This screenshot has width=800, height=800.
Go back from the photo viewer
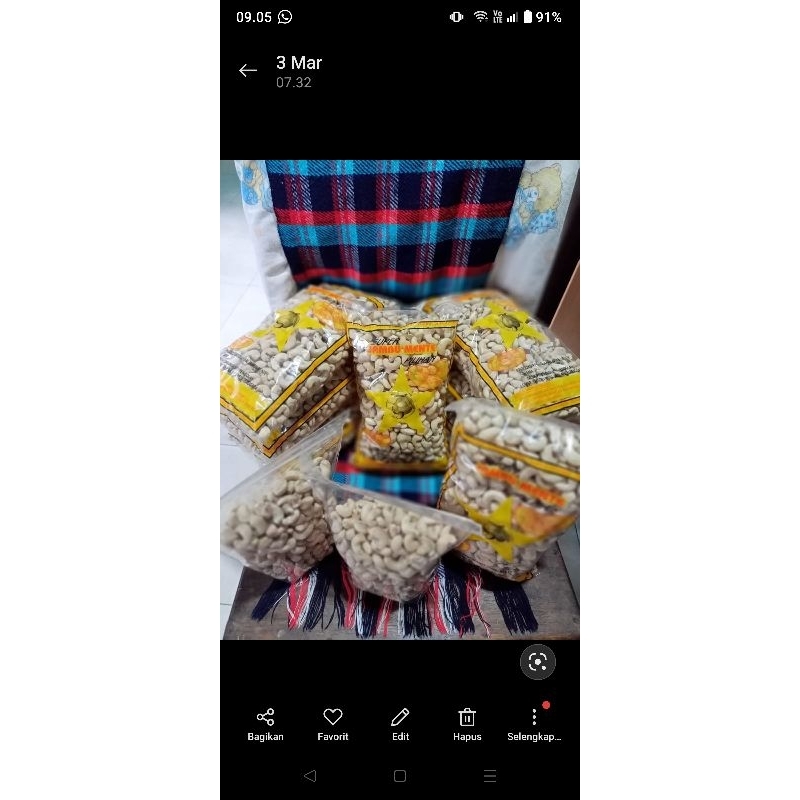point(248,71)
